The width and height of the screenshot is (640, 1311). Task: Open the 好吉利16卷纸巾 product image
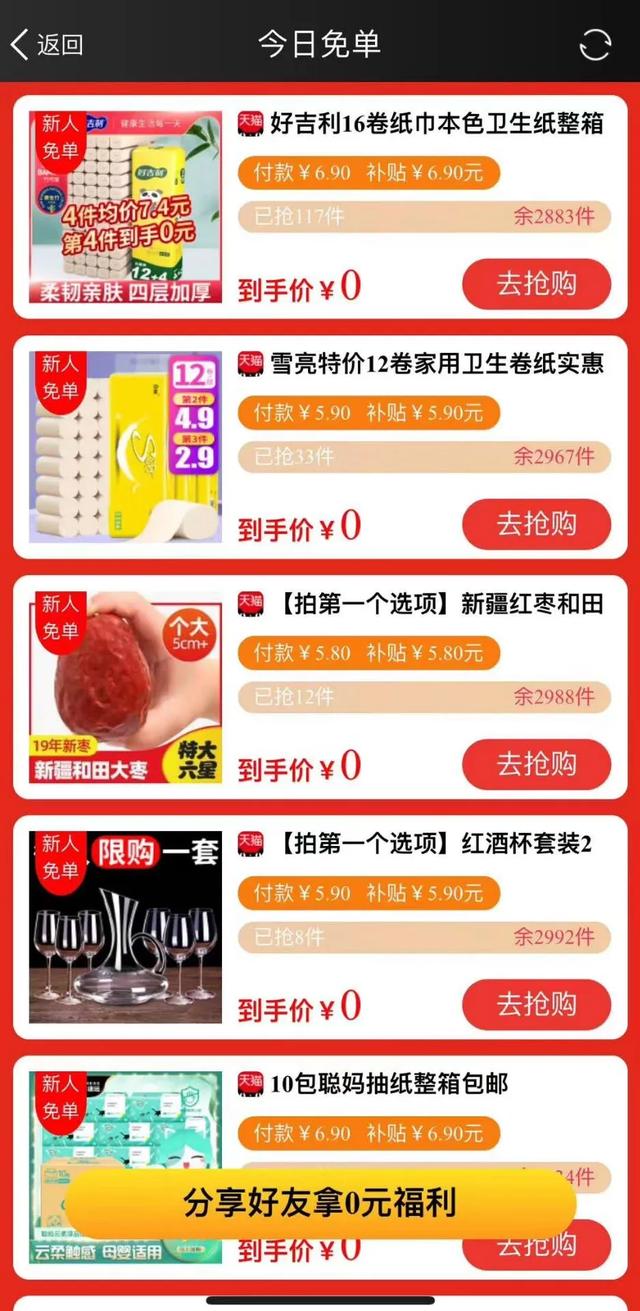click(125, 207)
